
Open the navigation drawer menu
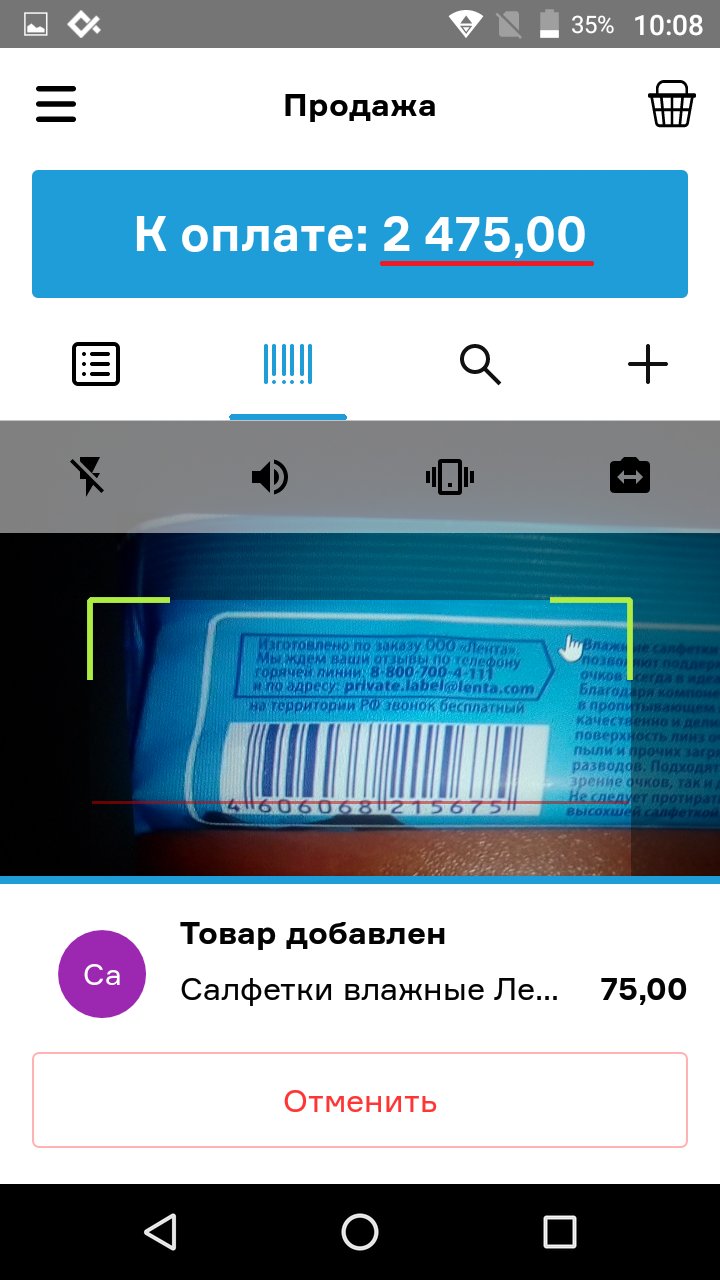coord(56,104)
